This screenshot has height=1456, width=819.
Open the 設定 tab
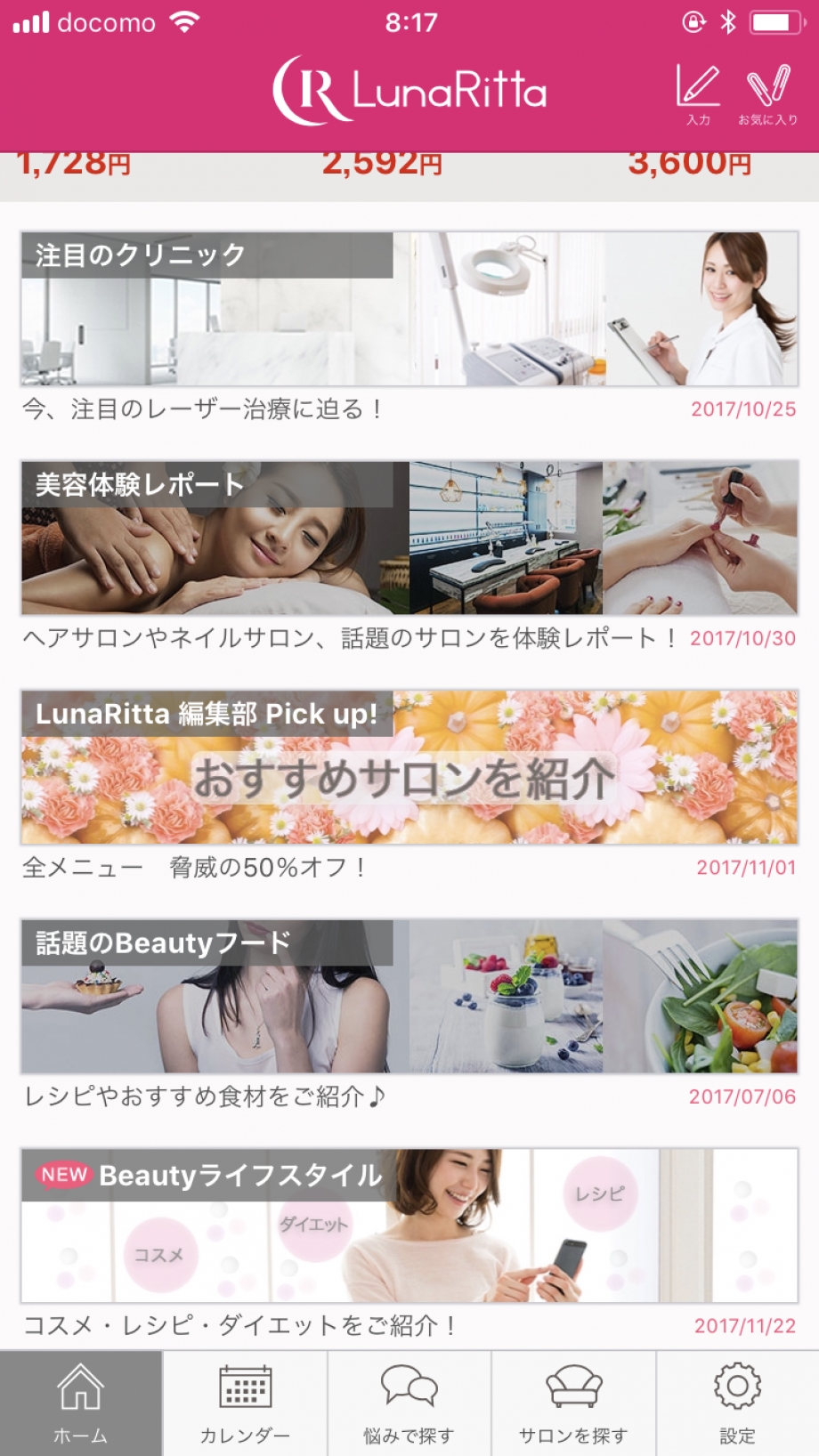pyautogui.click(x=737, y=1403)
